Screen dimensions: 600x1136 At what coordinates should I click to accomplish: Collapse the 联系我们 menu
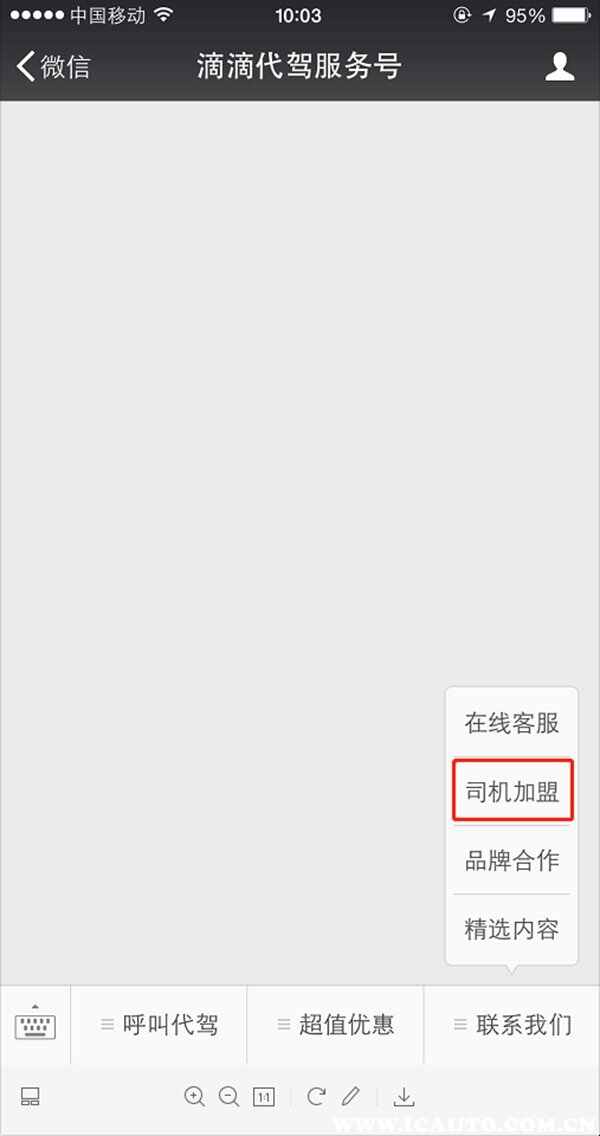(512, 1024)
